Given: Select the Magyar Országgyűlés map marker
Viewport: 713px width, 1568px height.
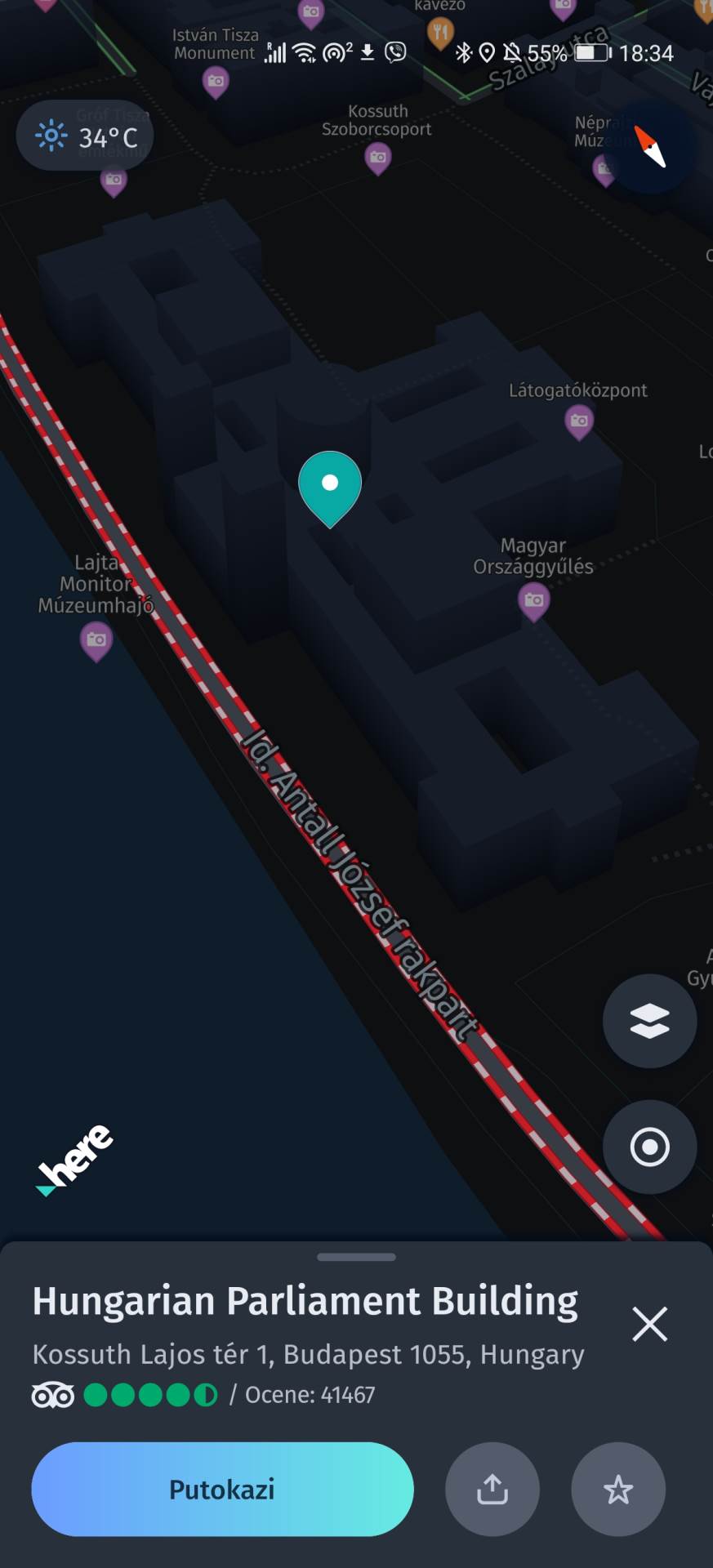Looking at the screenshot, I should tap(534, 601).
